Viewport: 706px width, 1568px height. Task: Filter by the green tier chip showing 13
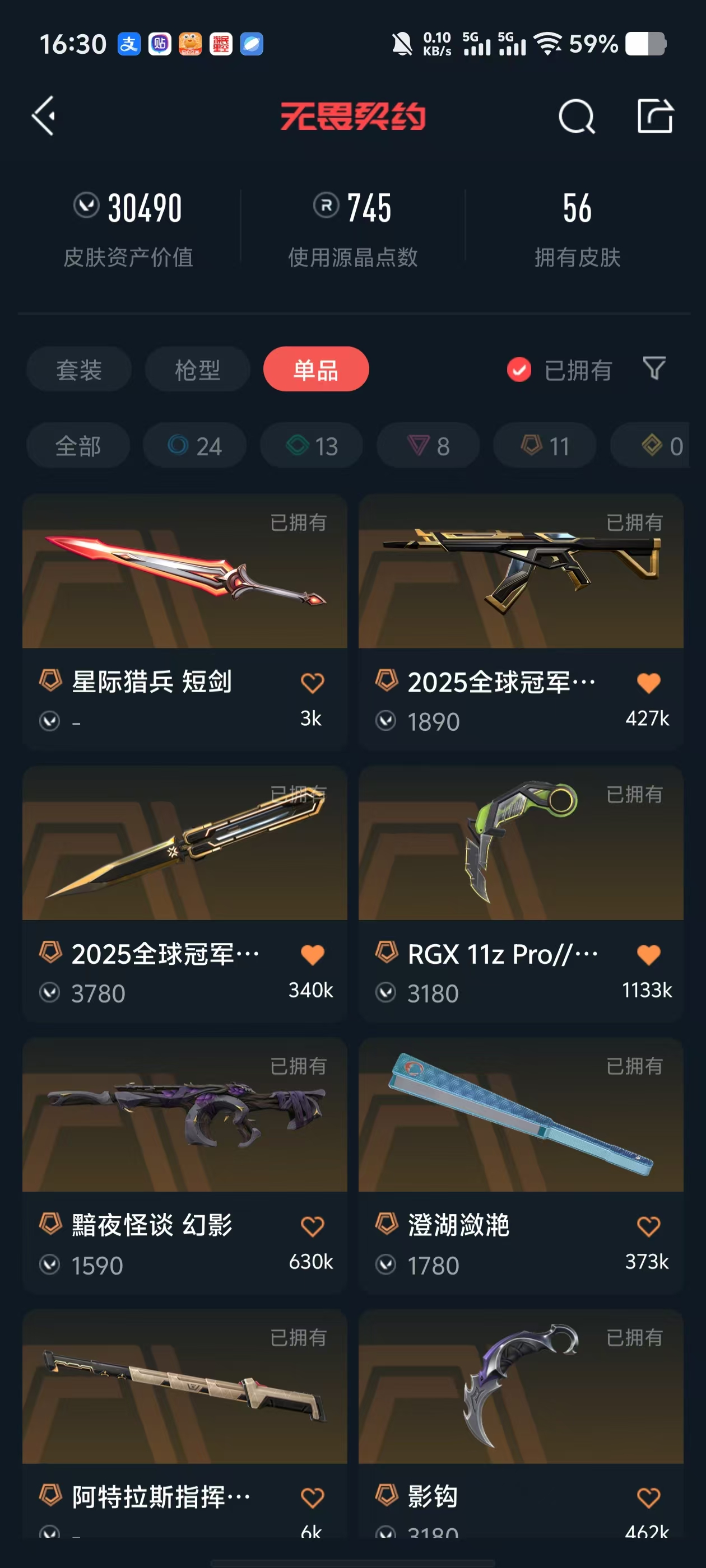coord(312,446)
